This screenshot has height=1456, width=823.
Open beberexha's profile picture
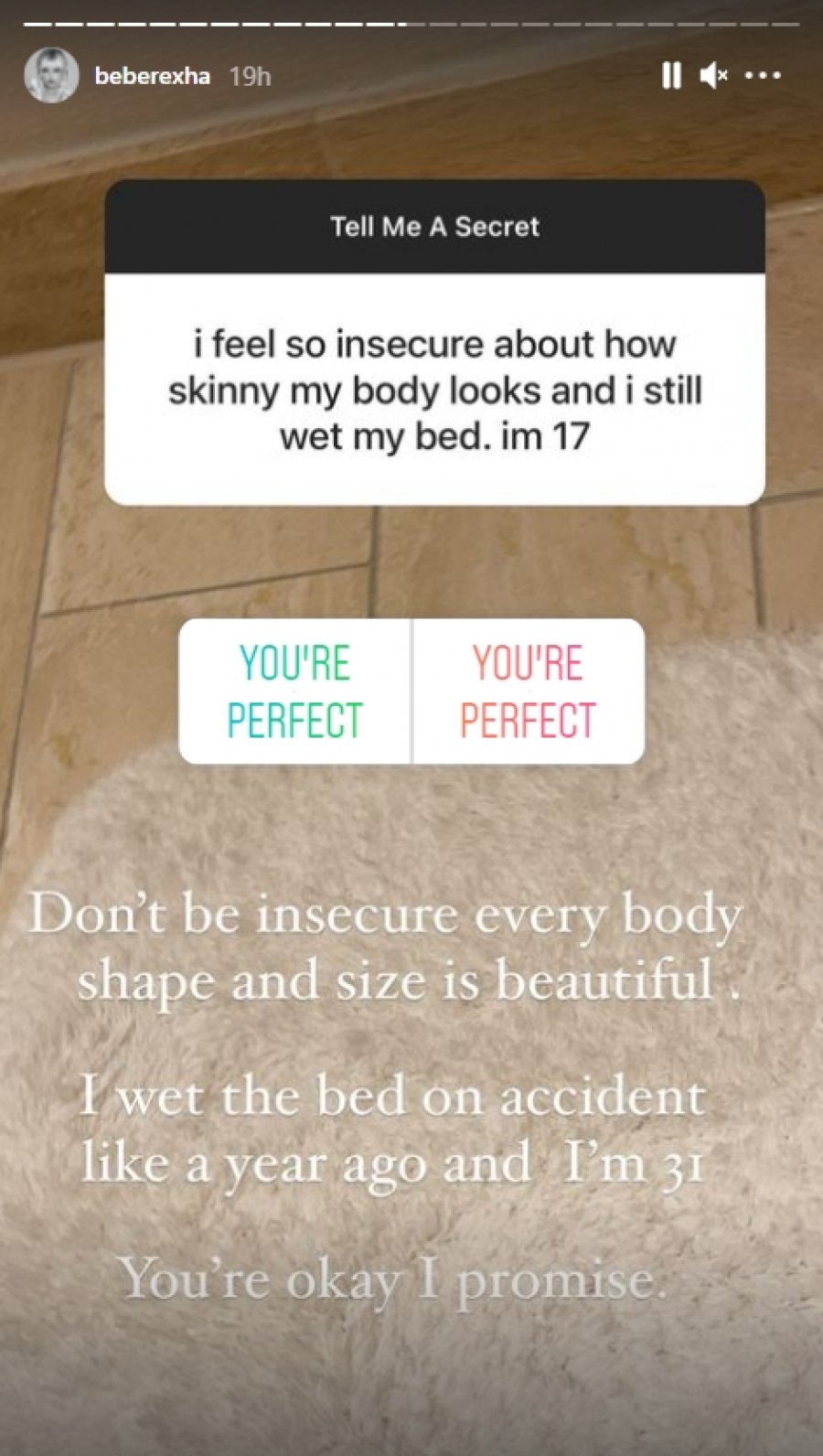(x=50, y=75)
